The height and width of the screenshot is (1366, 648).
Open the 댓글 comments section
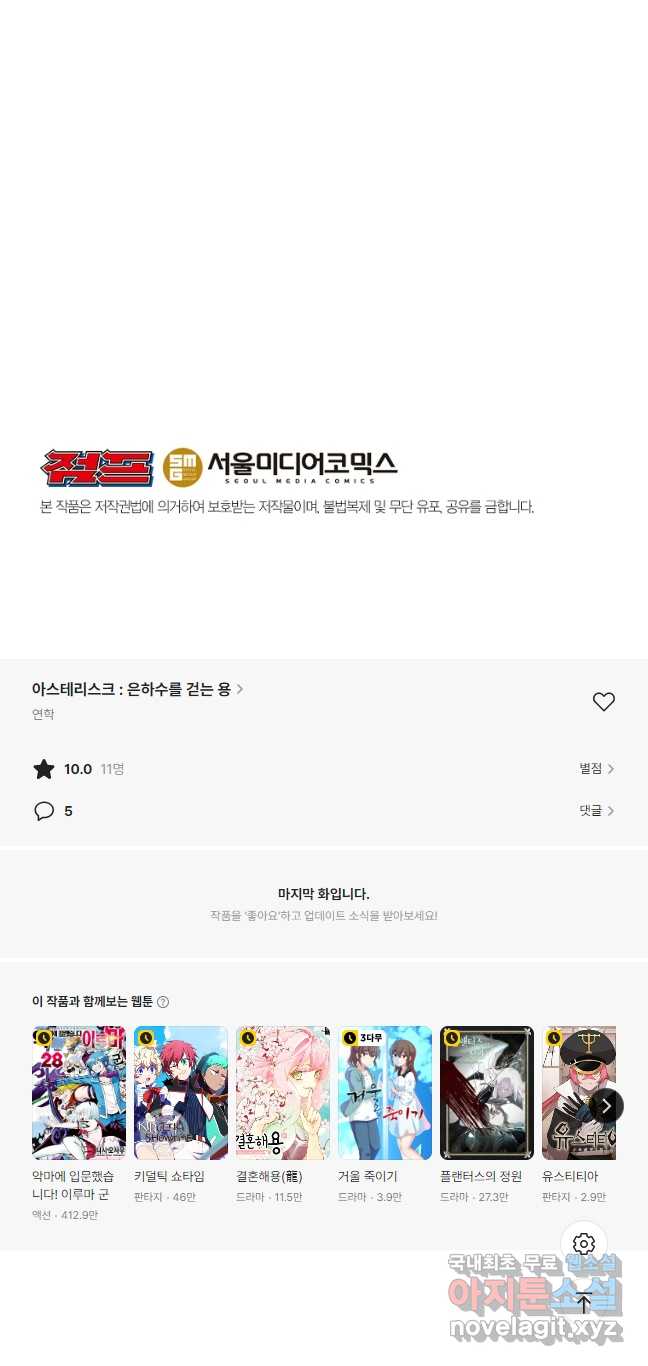pyautogui.click(x=597, y=811)
